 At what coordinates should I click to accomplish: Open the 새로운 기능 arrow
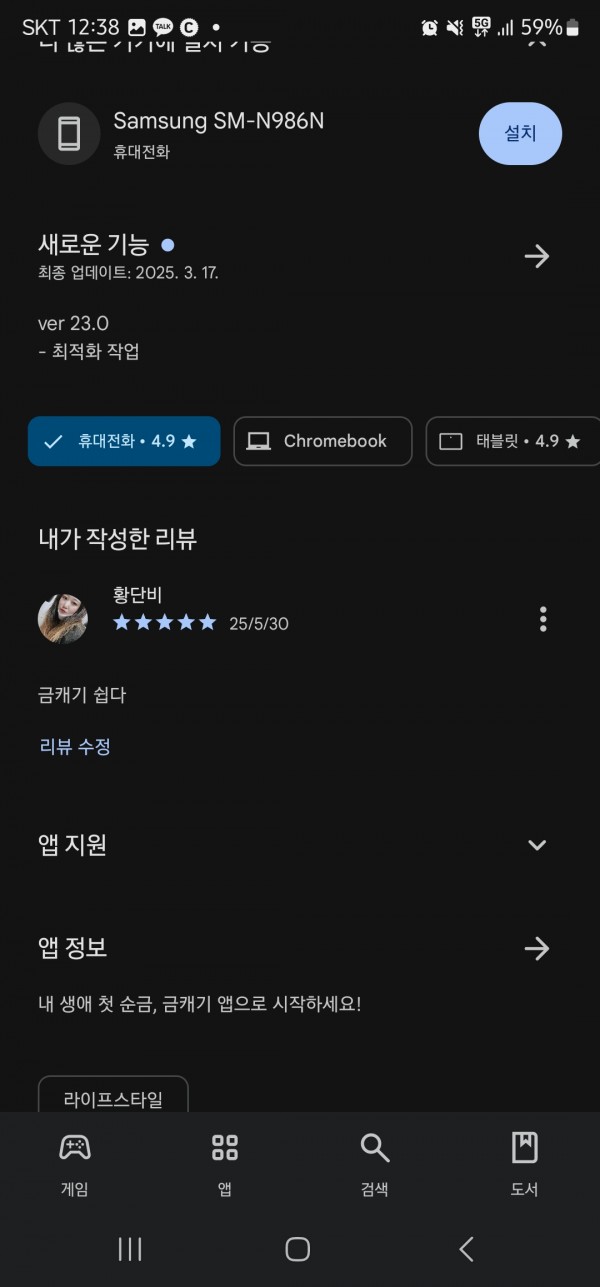tap(537, 256)
